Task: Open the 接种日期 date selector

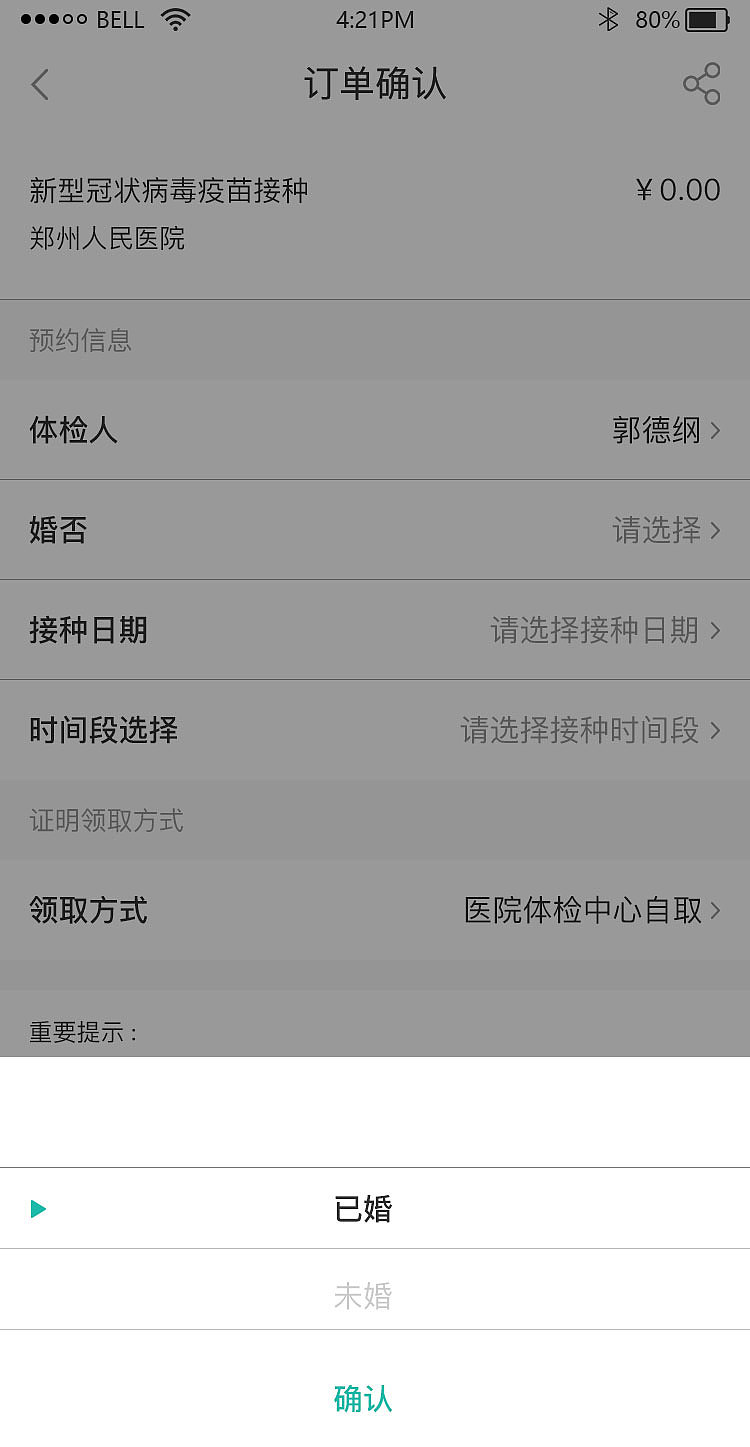Action: [x=375, y=630]
